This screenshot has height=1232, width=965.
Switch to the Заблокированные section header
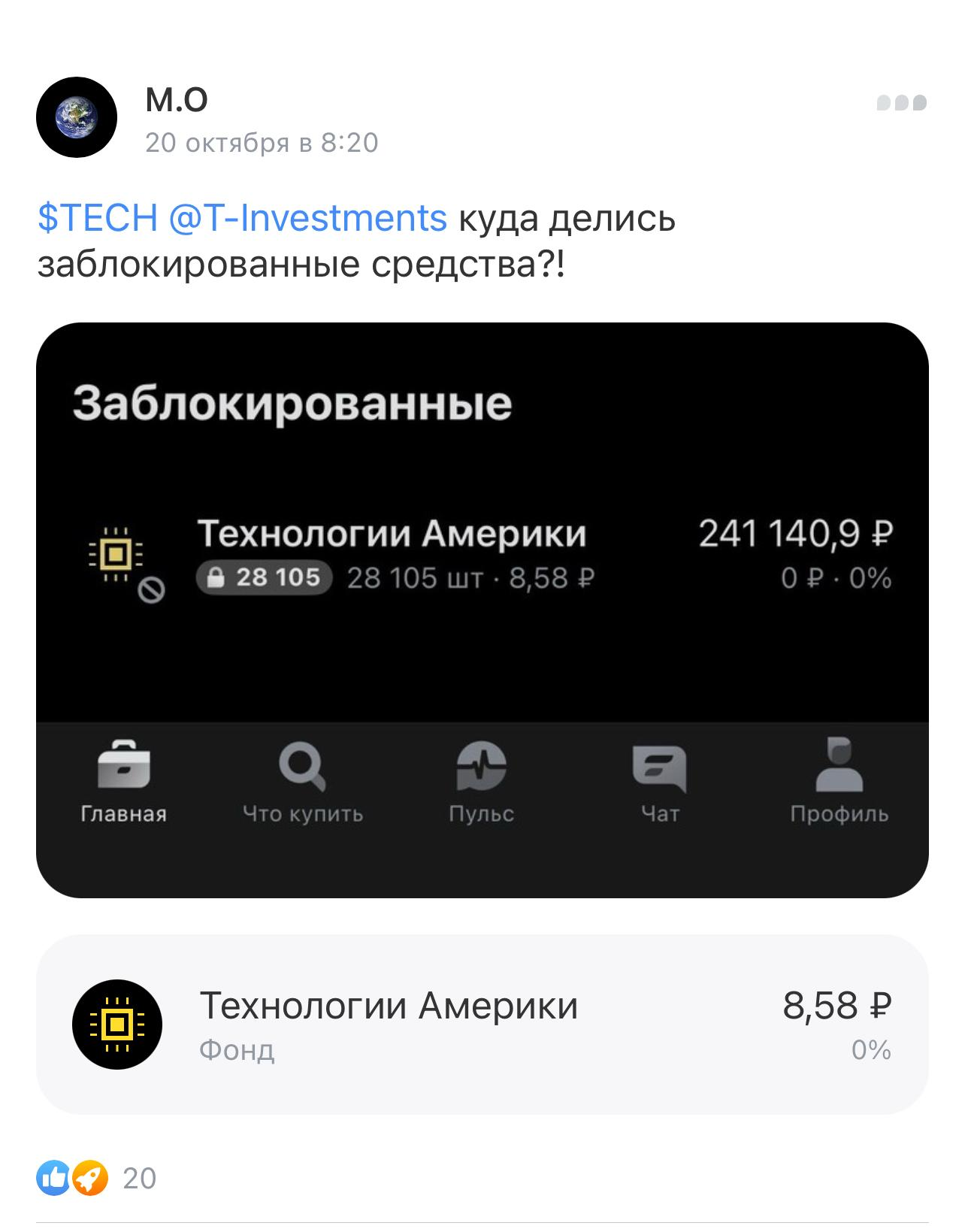(x=292, y=404)
